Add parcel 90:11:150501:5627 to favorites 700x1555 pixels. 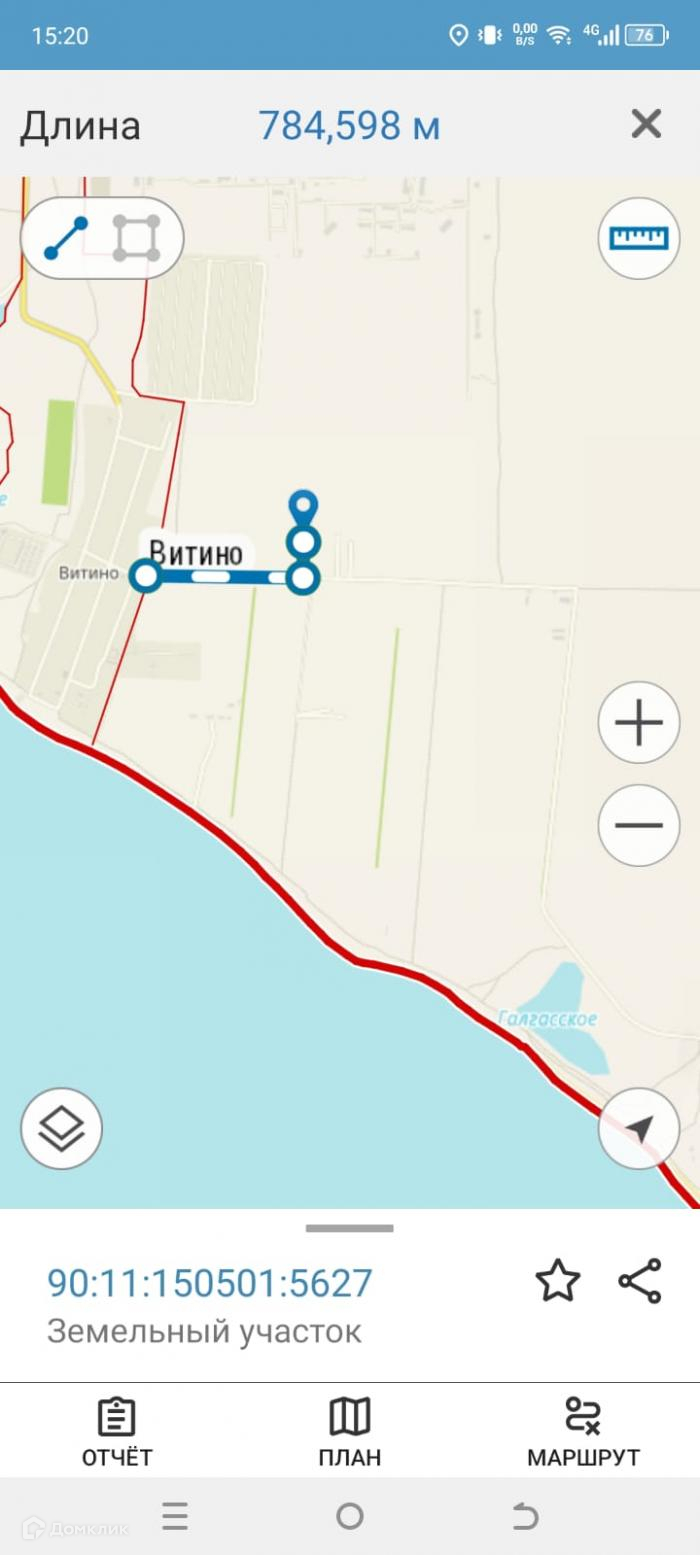click(x=557, y=1281)
